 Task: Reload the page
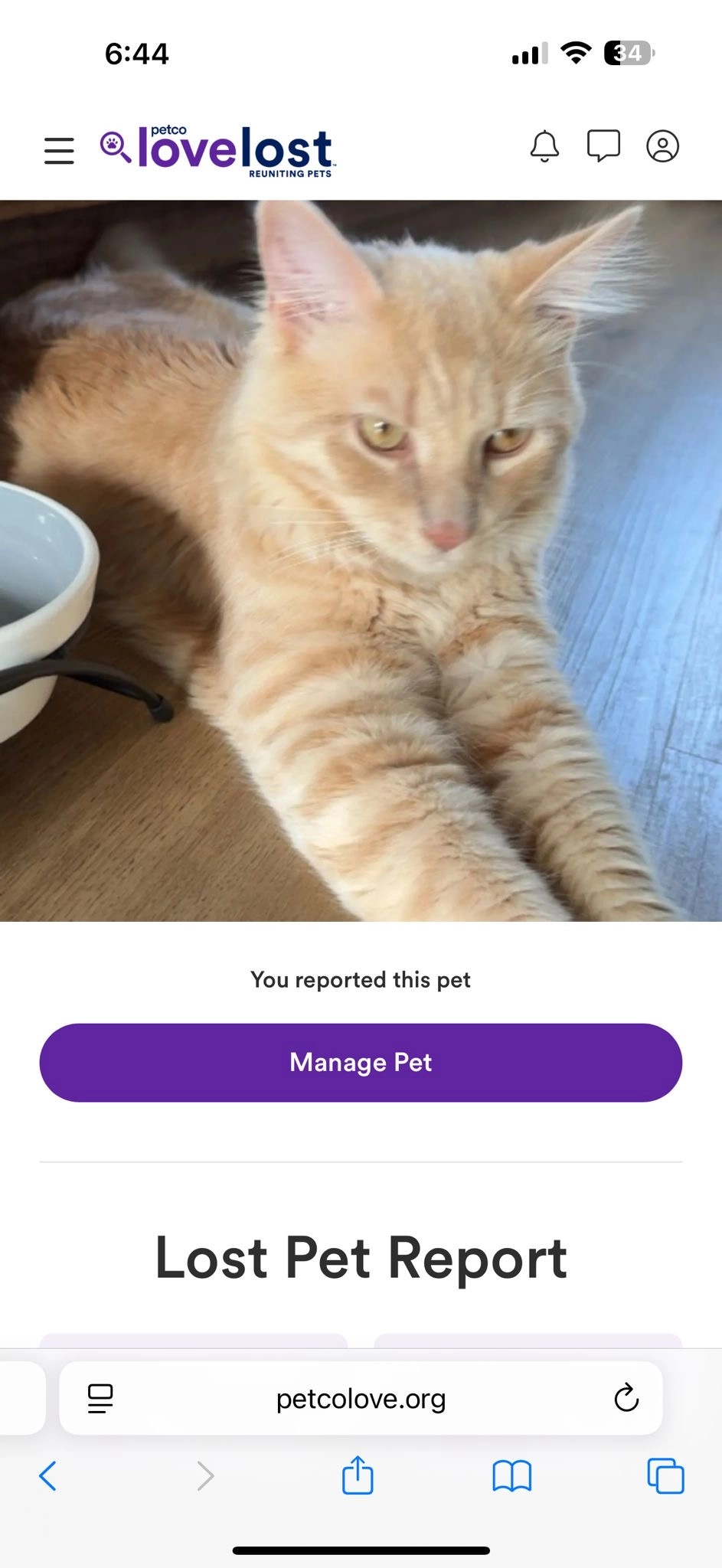coord(626,1398)
